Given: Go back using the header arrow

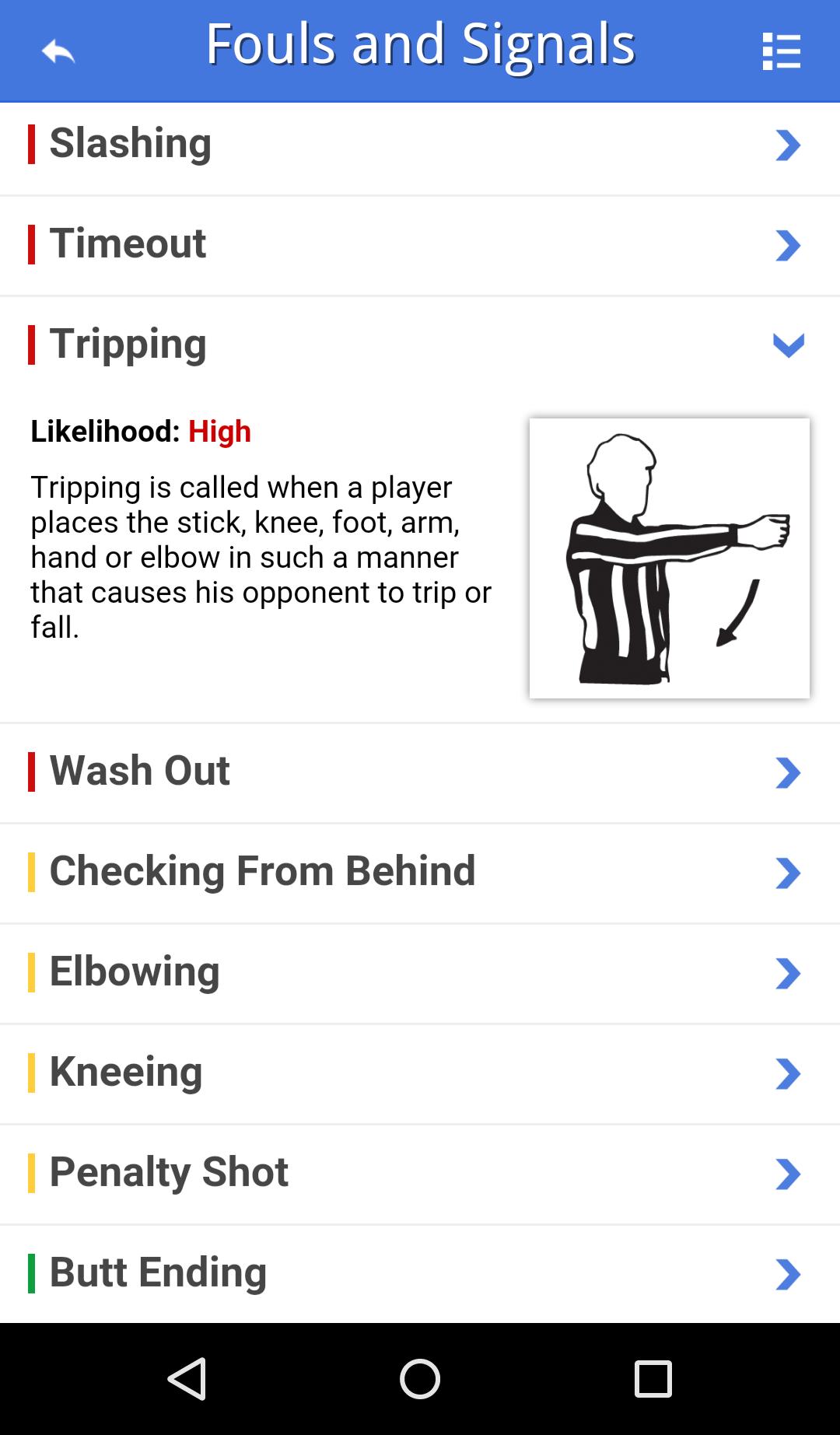Looking at the screenshot, I should point(58,51).
